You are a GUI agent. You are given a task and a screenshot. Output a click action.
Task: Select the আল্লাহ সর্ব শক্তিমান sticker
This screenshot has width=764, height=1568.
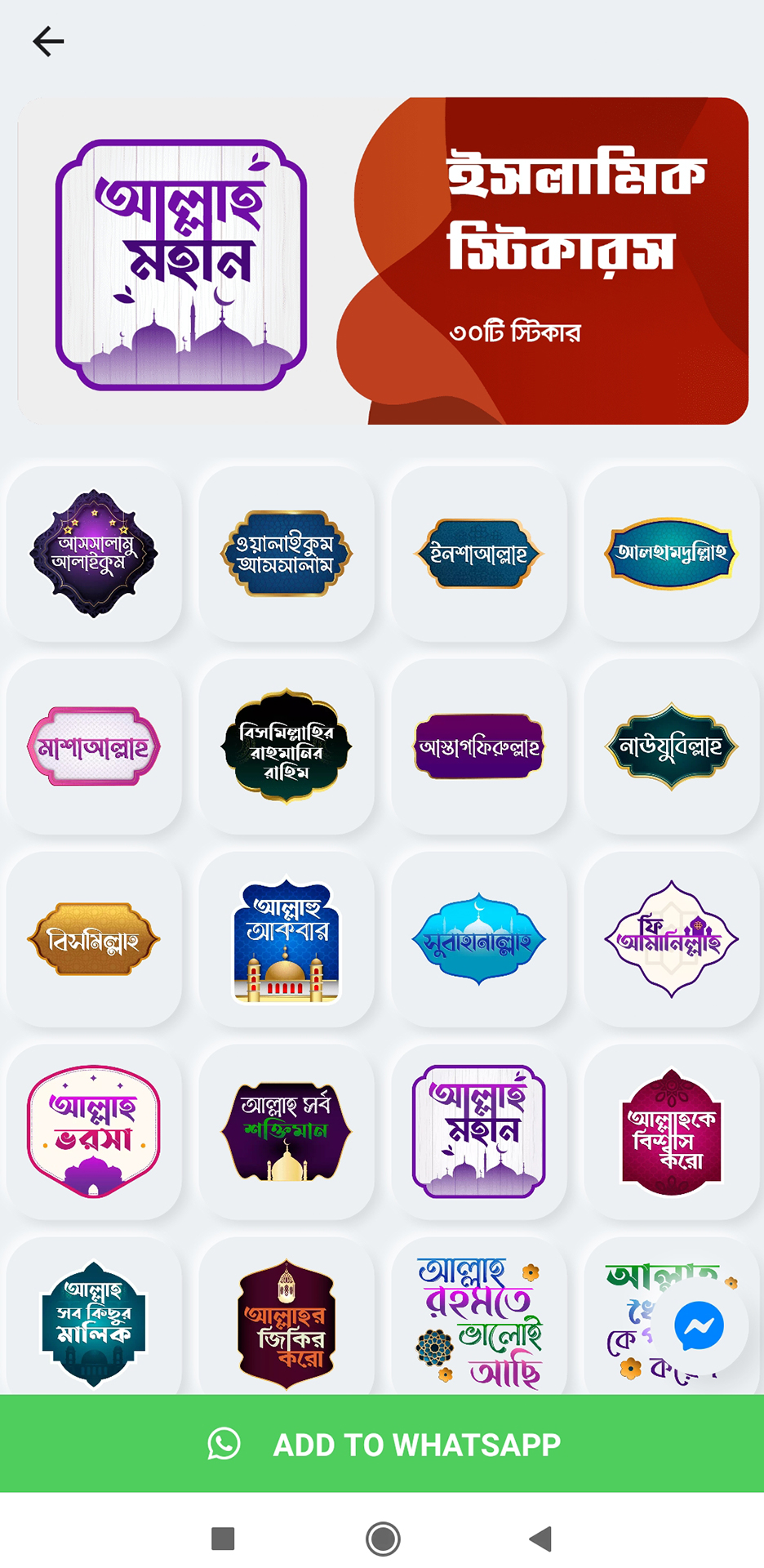click(x=286, y=1132)
